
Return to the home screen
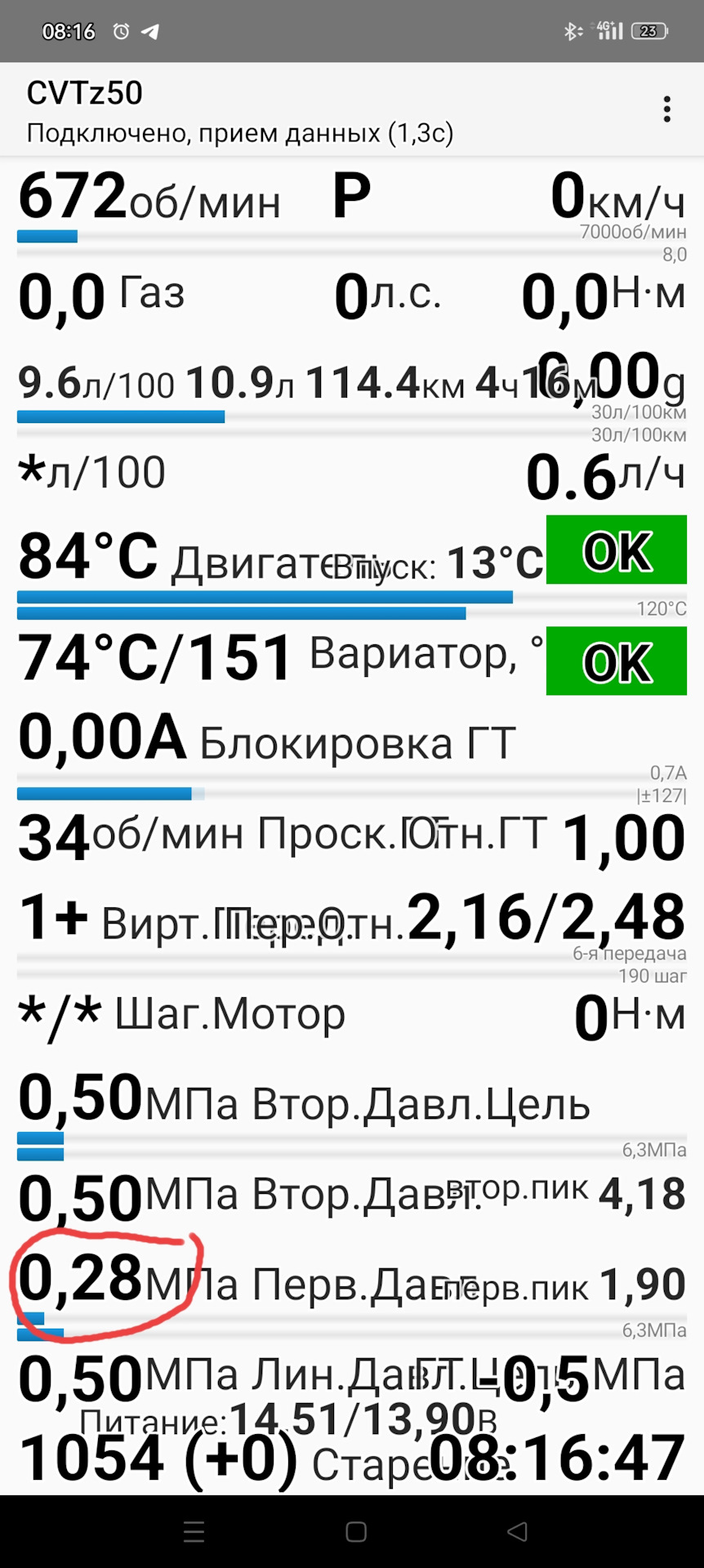point(356,1531)
